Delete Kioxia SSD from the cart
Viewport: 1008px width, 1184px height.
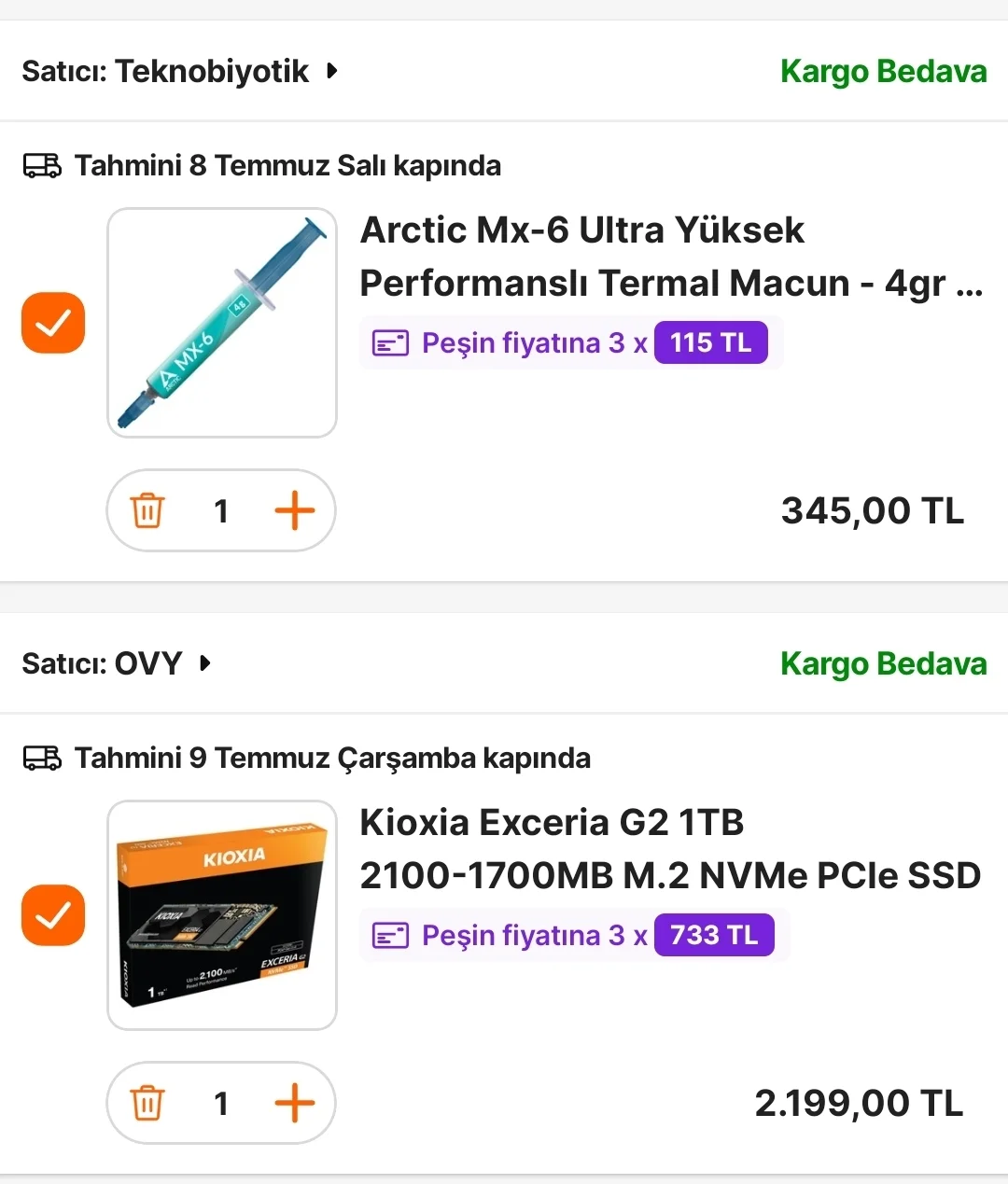pyautogui.click(x=147, y=1103)
